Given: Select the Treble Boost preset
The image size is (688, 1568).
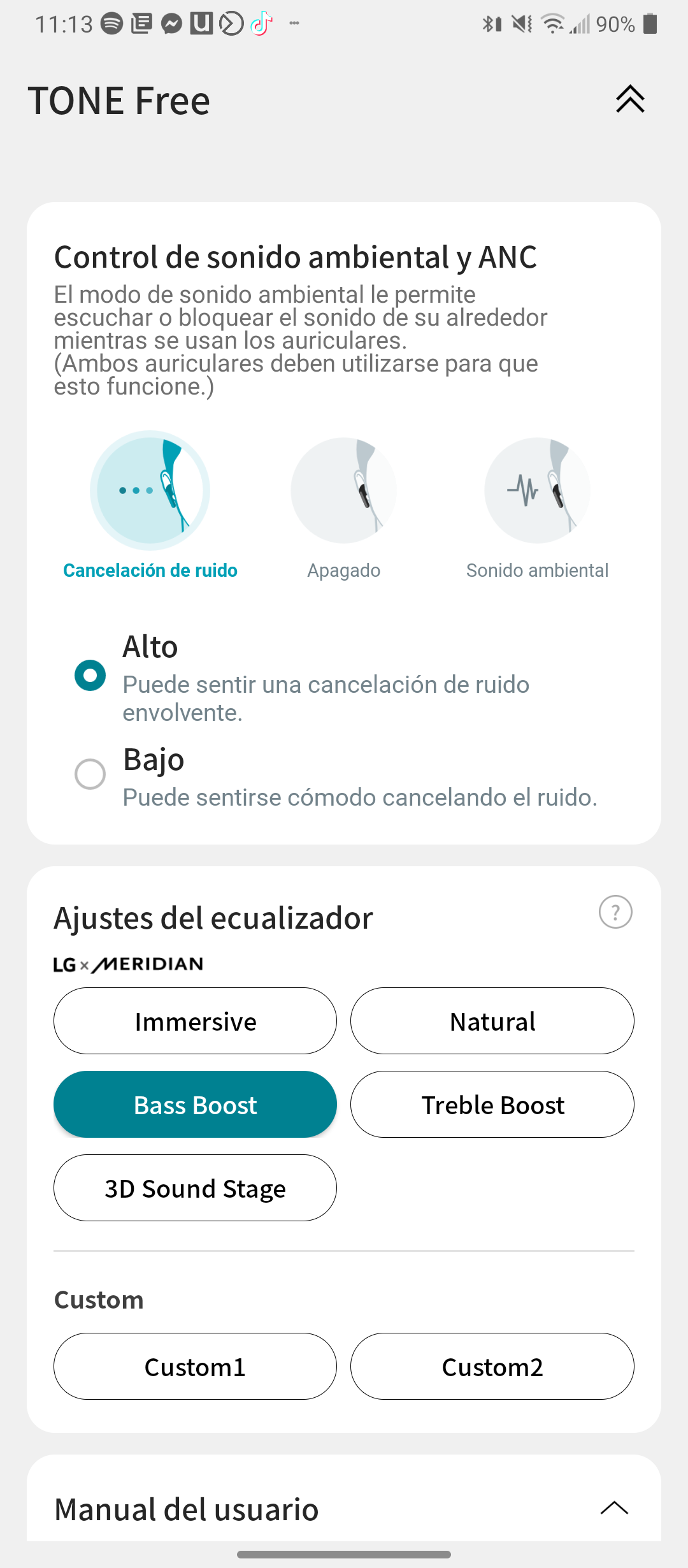Looking at the screenshot, I should point(492,1105).
